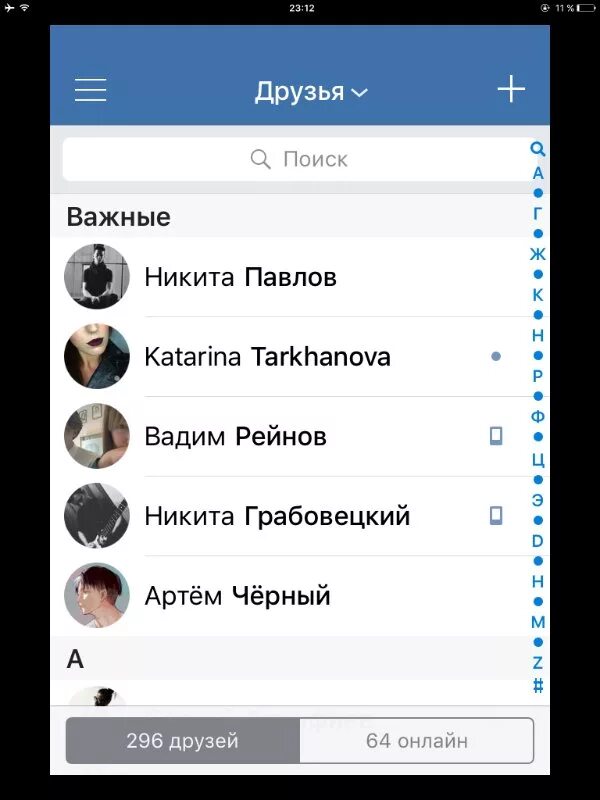Add a new friend with plus icon
Image resolution: width=600 pixels, height=800 pixels.
(511, 89)
